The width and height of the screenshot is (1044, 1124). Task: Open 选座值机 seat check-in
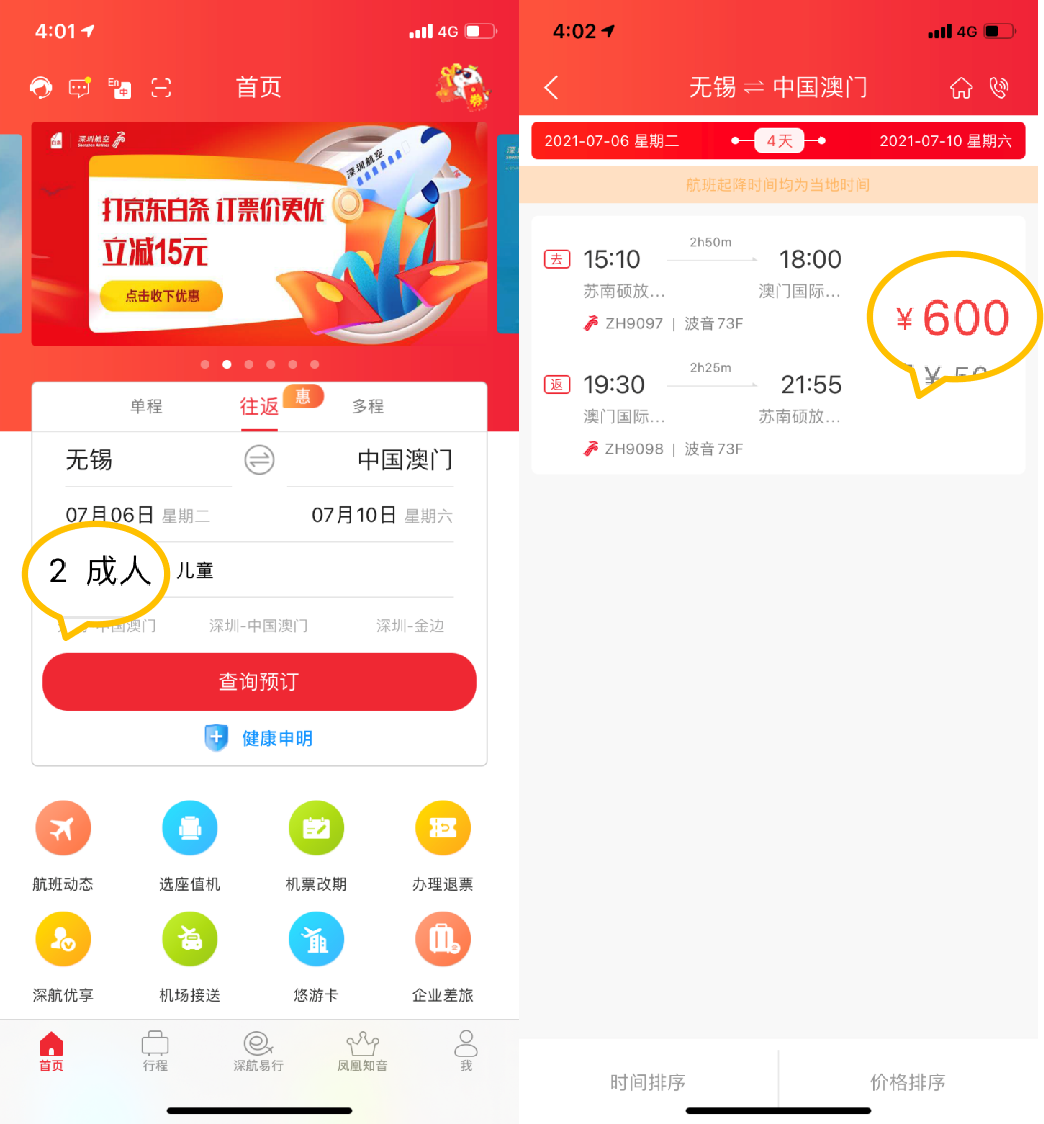[189, 843]
